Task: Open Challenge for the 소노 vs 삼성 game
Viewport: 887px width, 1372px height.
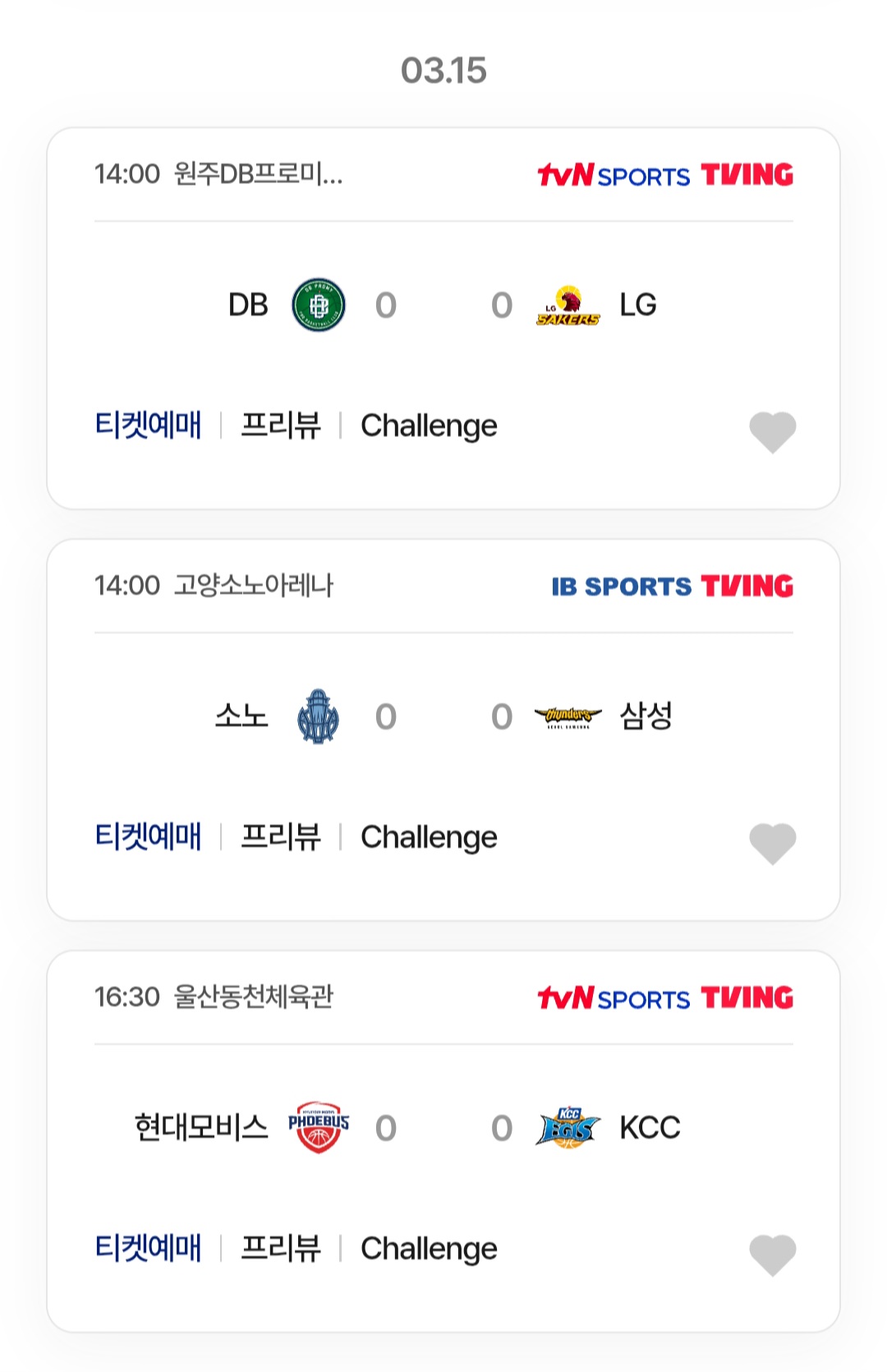Action: point(429,837)
